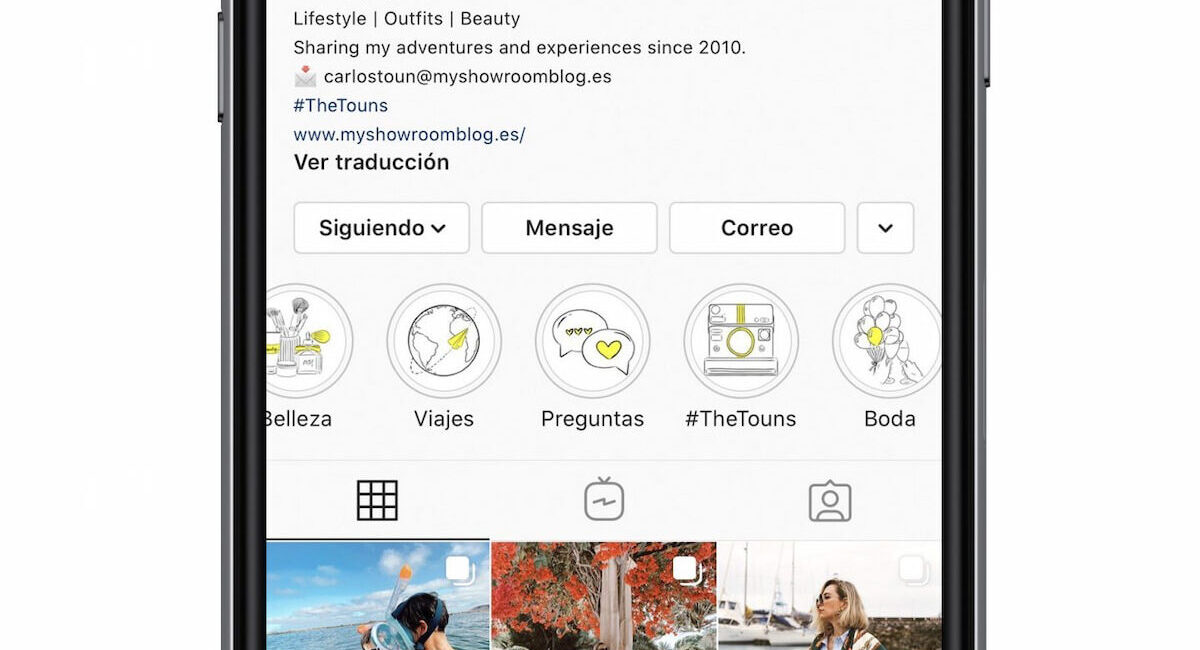The image size is (1200, 650).
Task: Visit the www.myshowroomblog.es link
Action: tap(409, 134)
